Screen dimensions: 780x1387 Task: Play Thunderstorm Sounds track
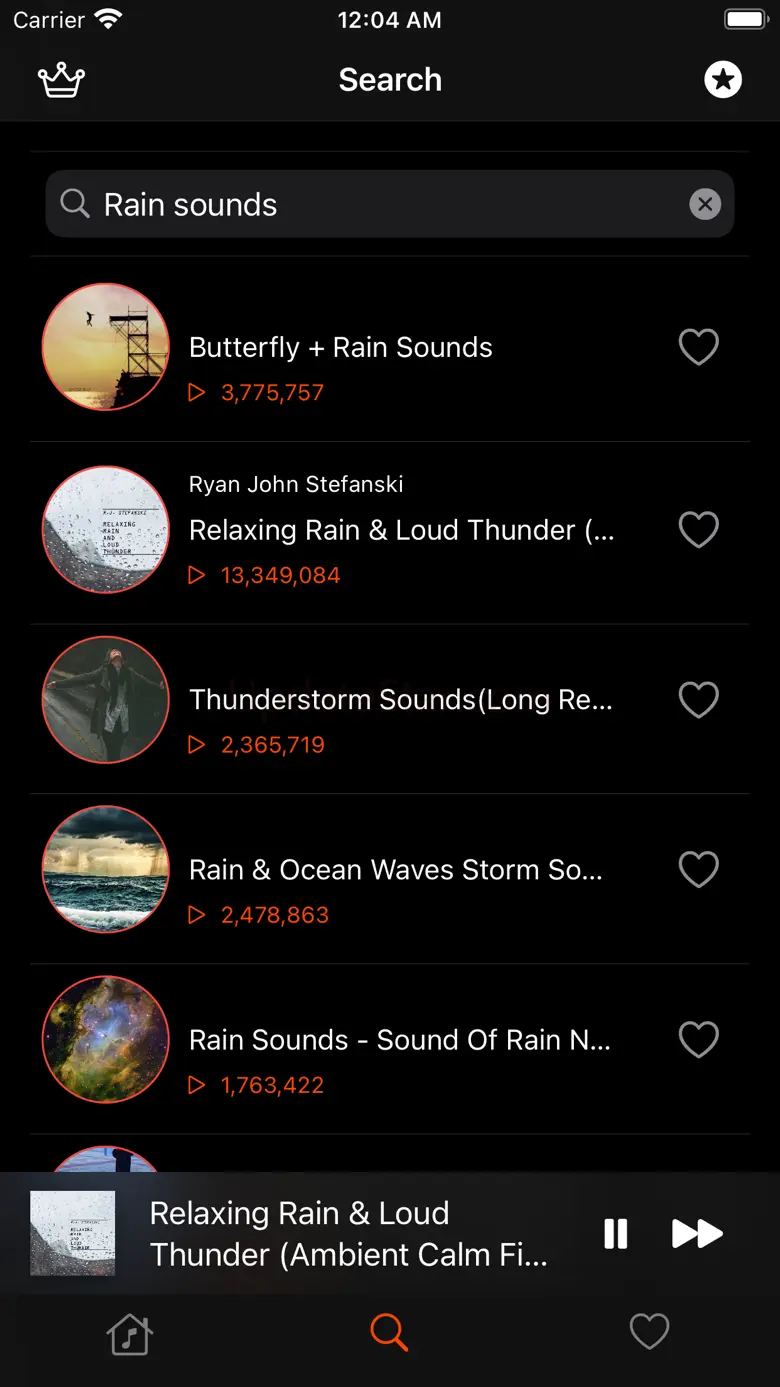coord(390,699)
